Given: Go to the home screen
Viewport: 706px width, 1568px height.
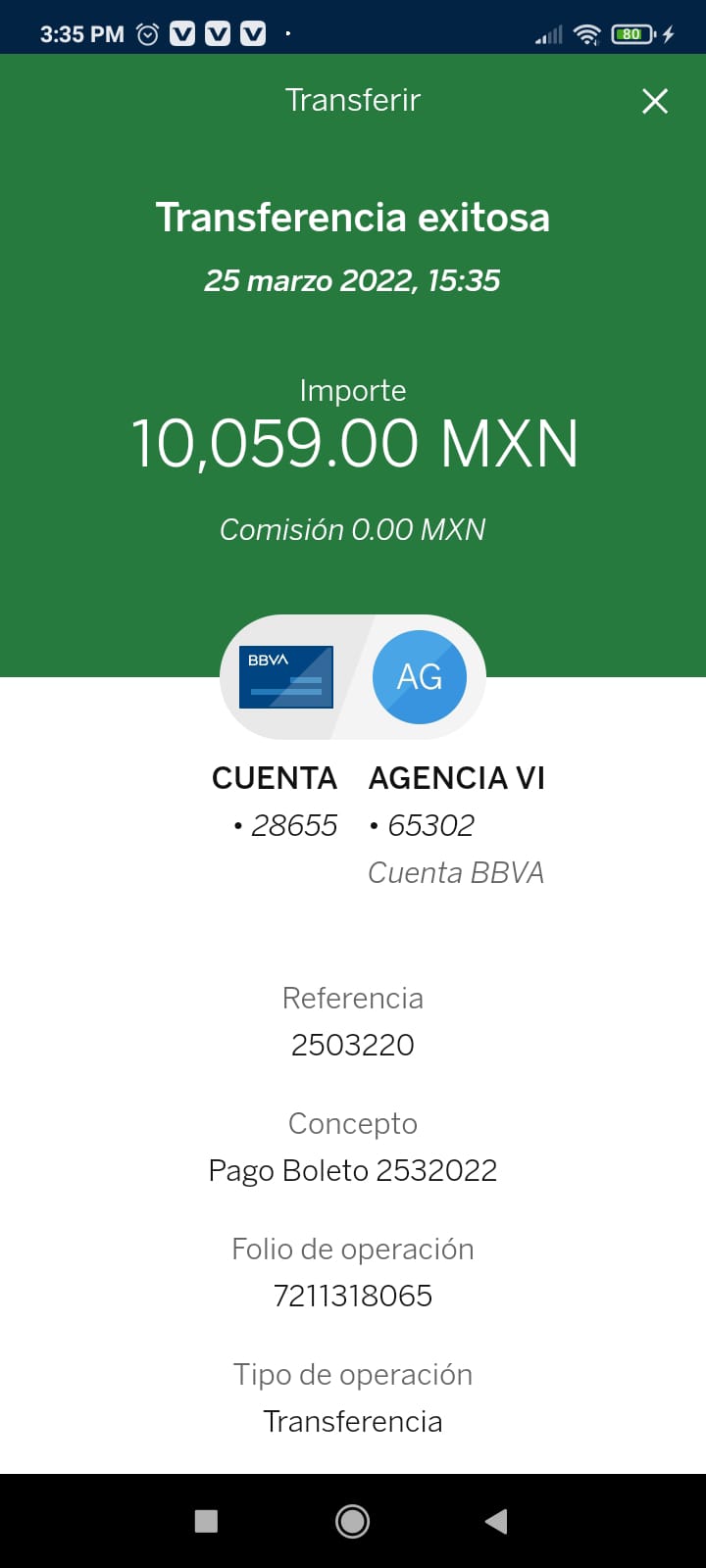Looking at the screenshot, I should 353,1521.
